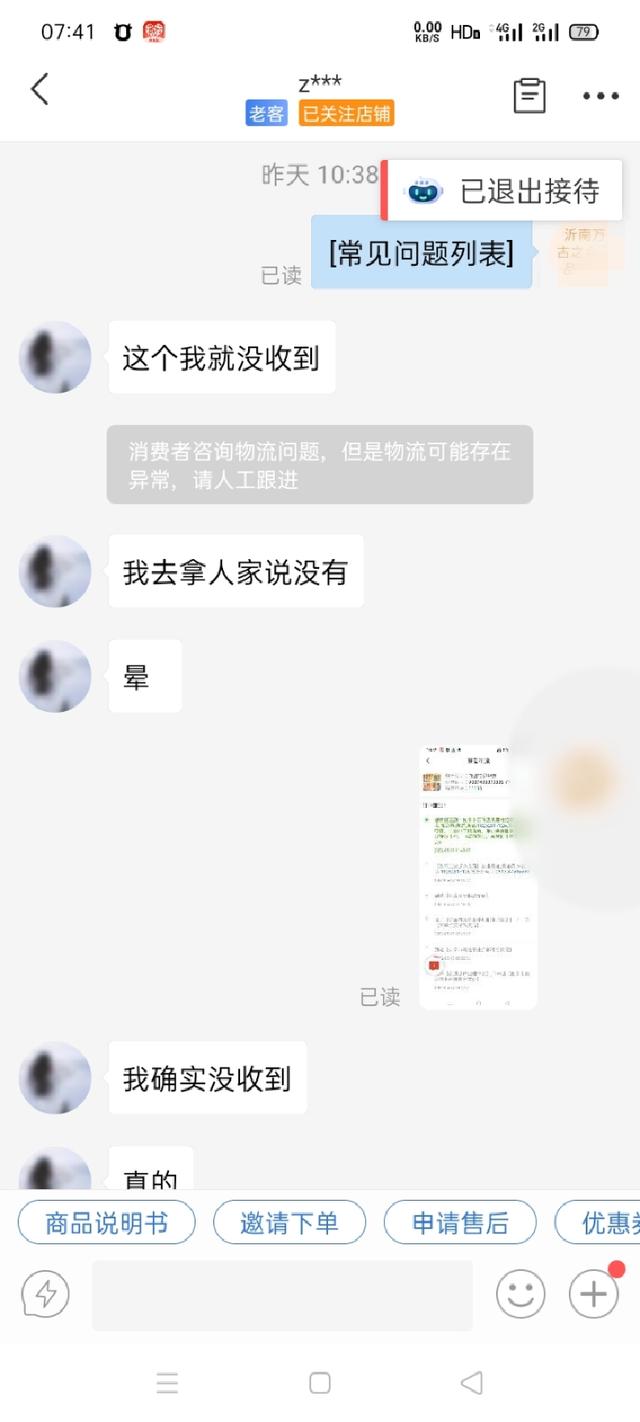
Task: Focus the message input field
Action: [x=282, y=1295]
